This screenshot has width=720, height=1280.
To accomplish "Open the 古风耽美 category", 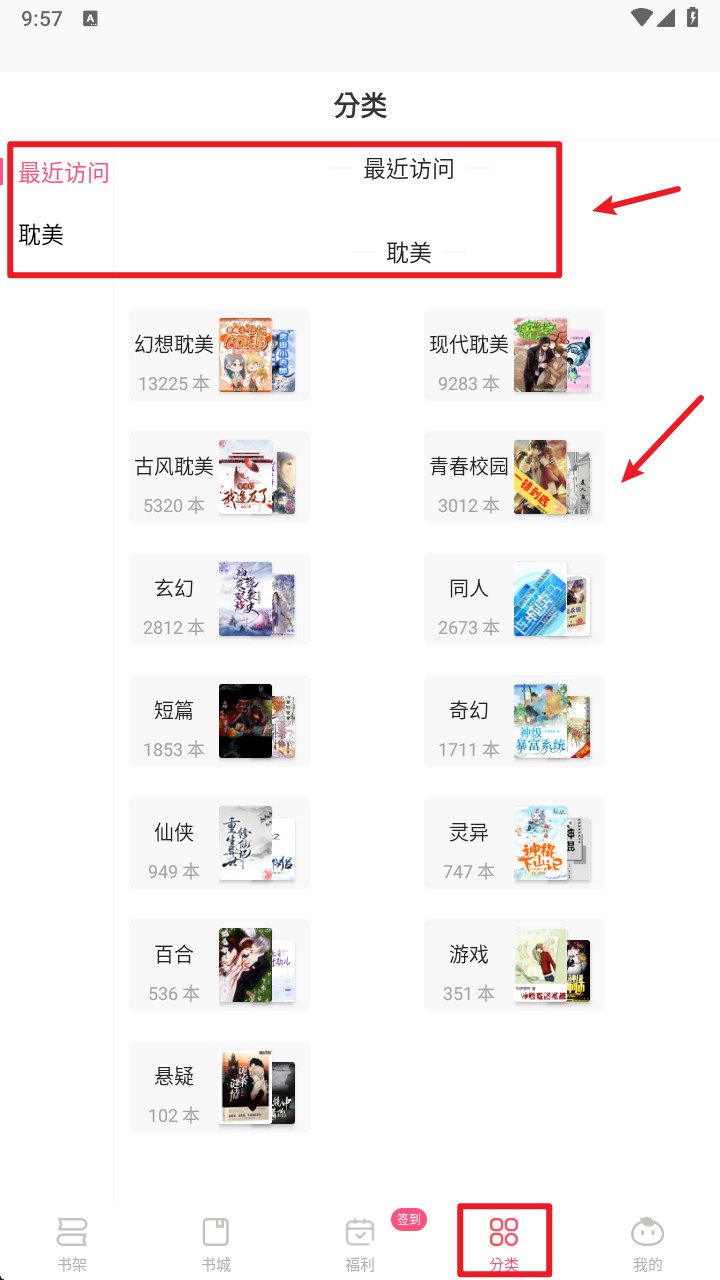I will point(219,477).
